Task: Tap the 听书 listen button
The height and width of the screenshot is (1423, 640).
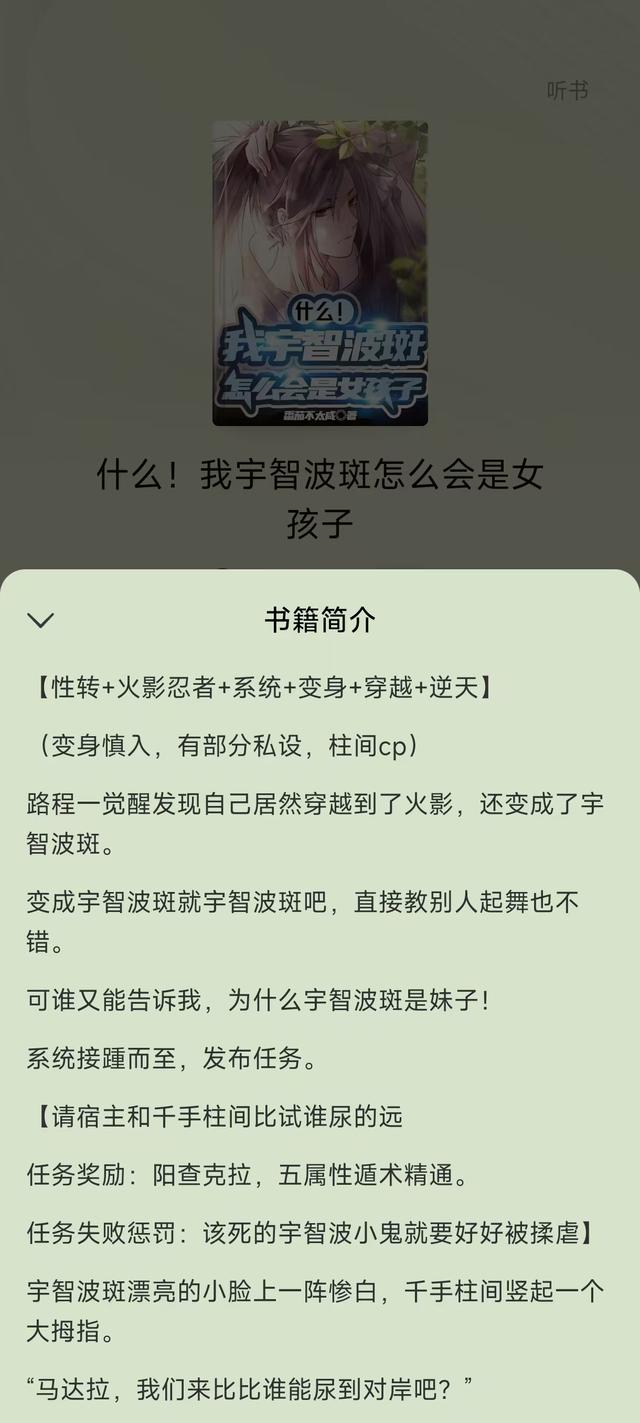Action: [567, 91]
